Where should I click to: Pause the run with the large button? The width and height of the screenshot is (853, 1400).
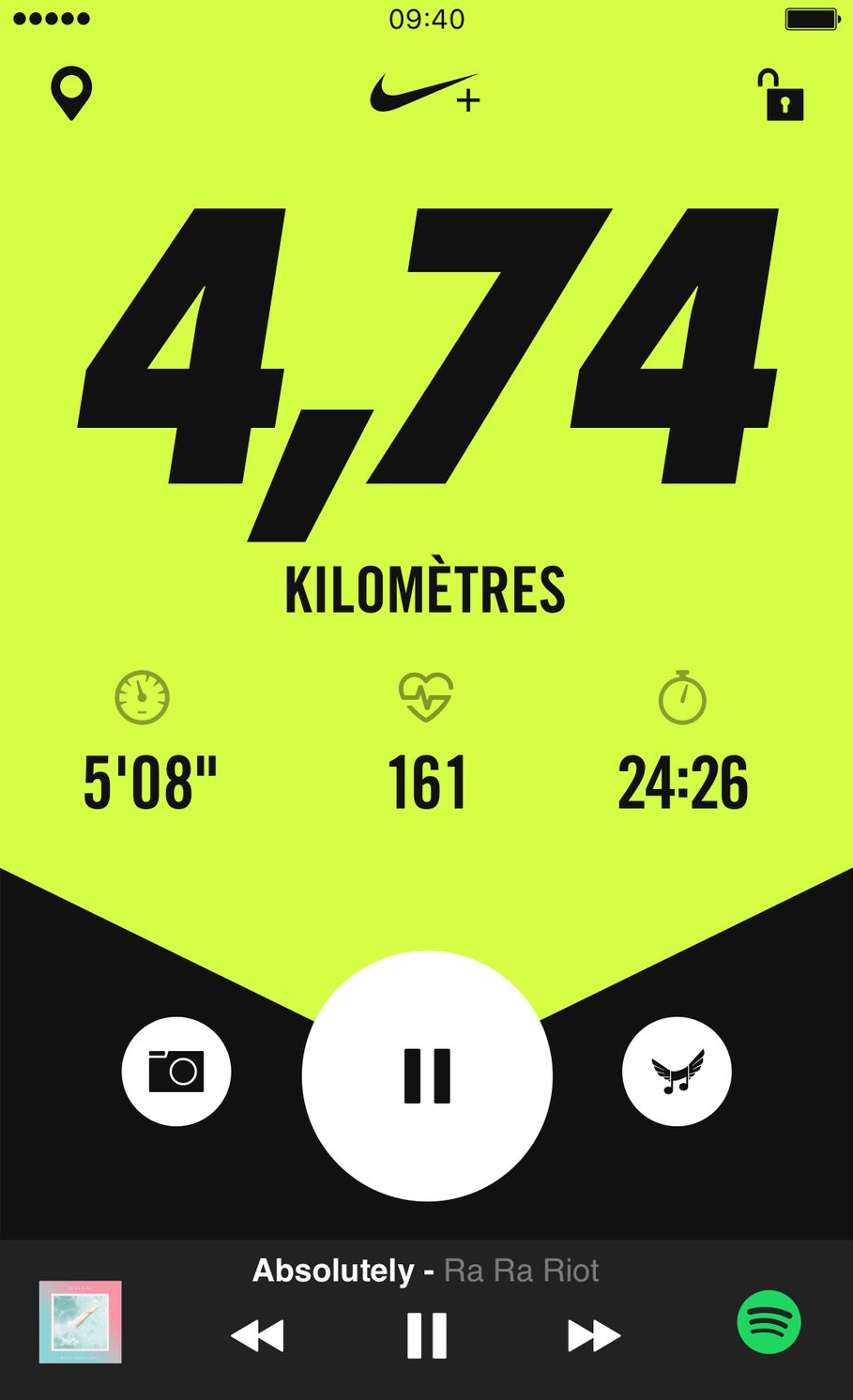[427, 1075]
